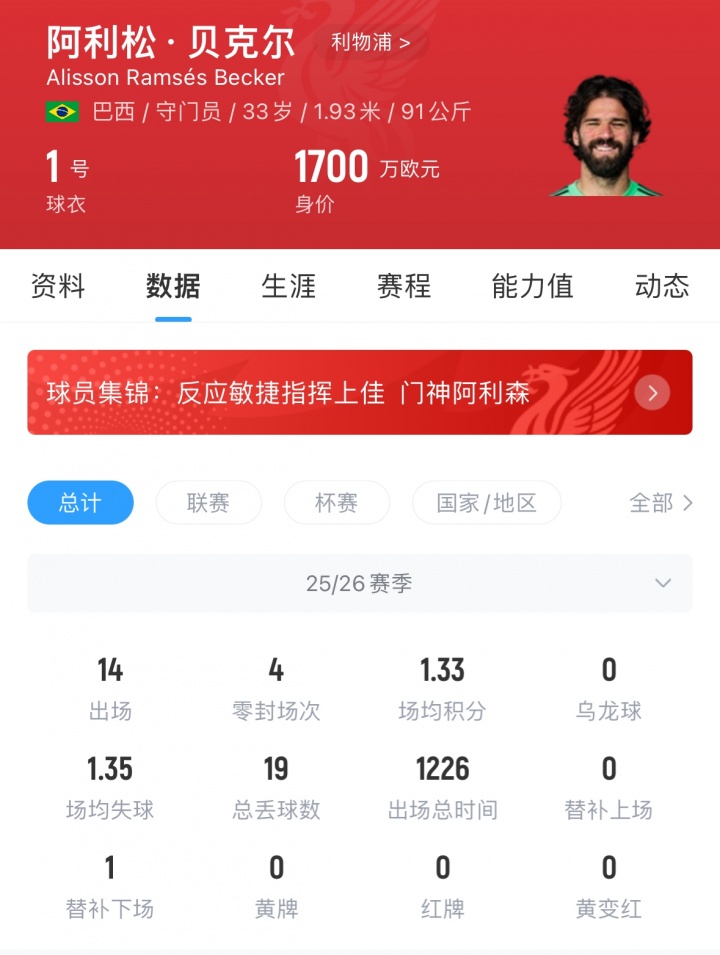Switch to the 数据 tab

[x=173, y=287]
